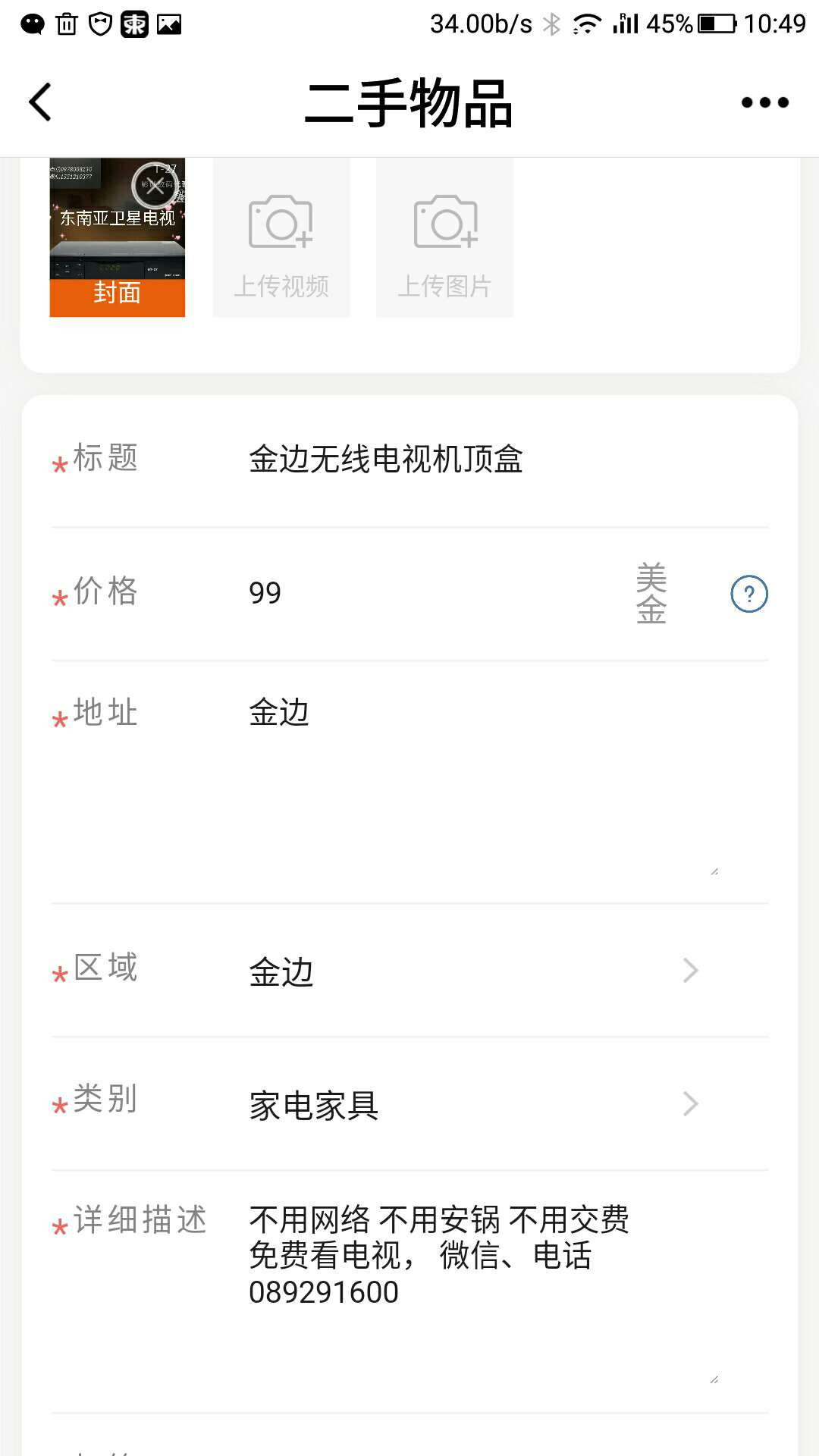819x1456 pixels.
Task: Edit the 价格 price field
Action: [x=432, y=593]
